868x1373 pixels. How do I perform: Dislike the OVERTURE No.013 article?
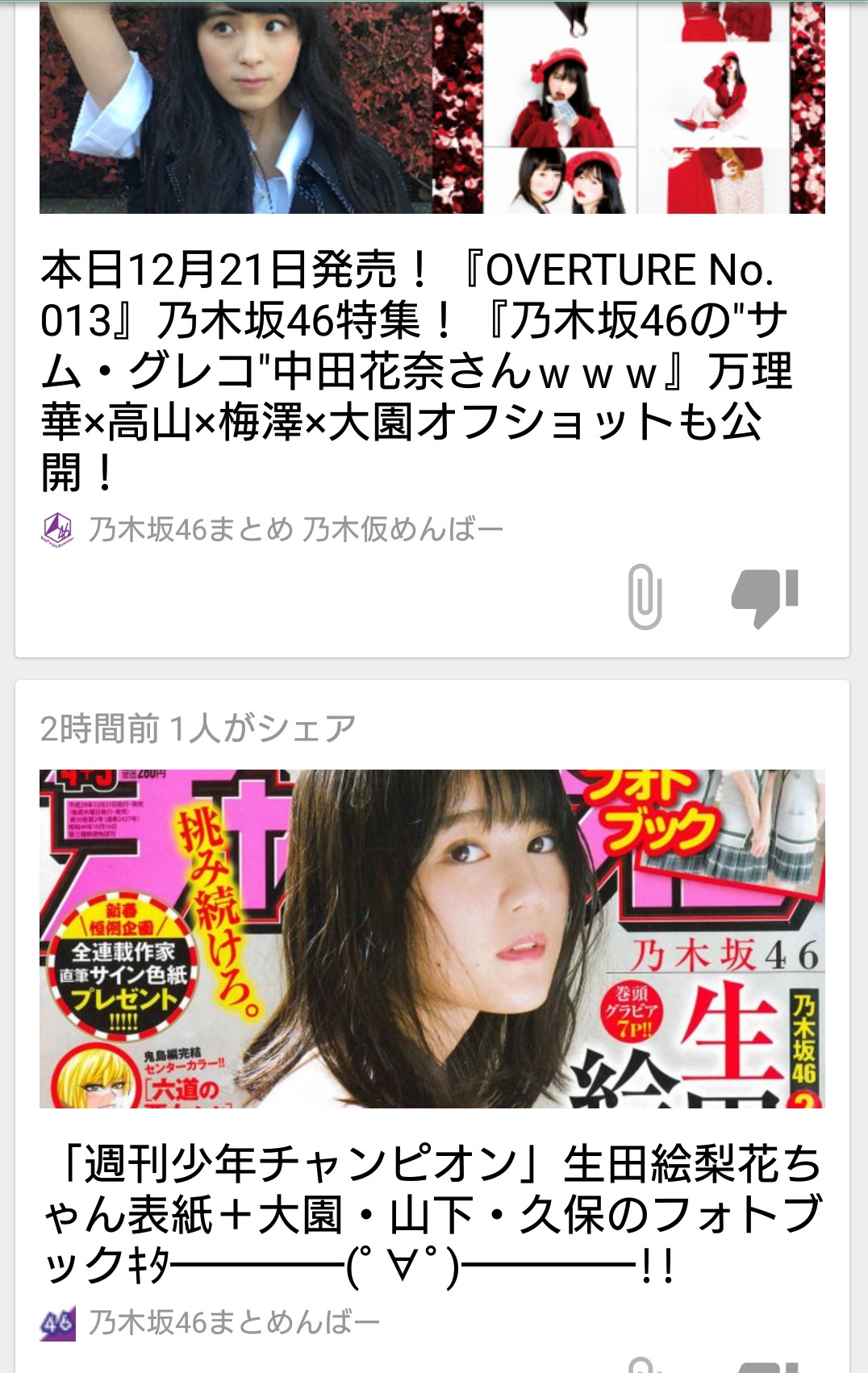(765, 597)
